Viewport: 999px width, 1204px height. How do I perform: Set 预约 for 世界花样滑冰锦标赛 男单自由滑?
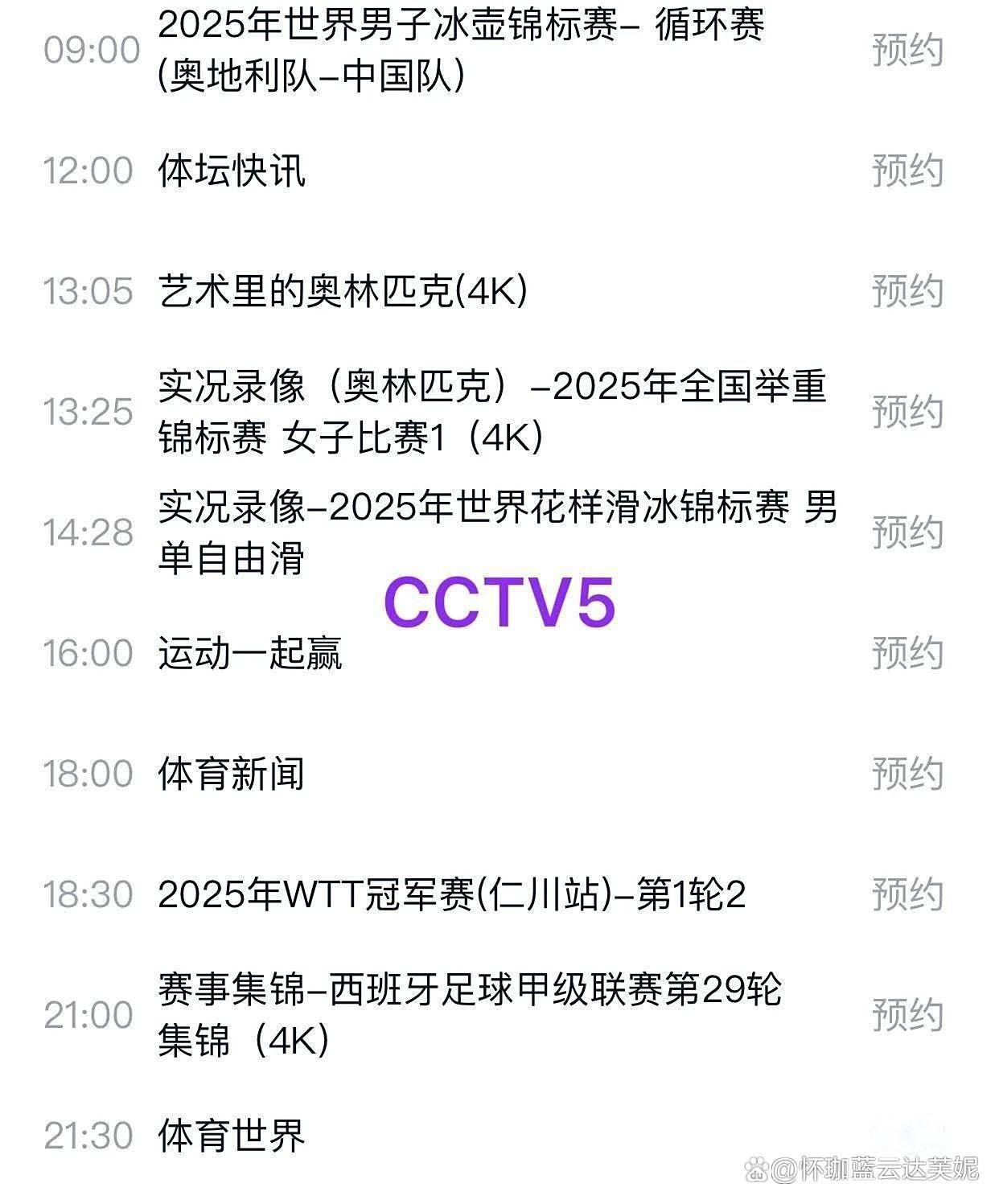point(907,532)
